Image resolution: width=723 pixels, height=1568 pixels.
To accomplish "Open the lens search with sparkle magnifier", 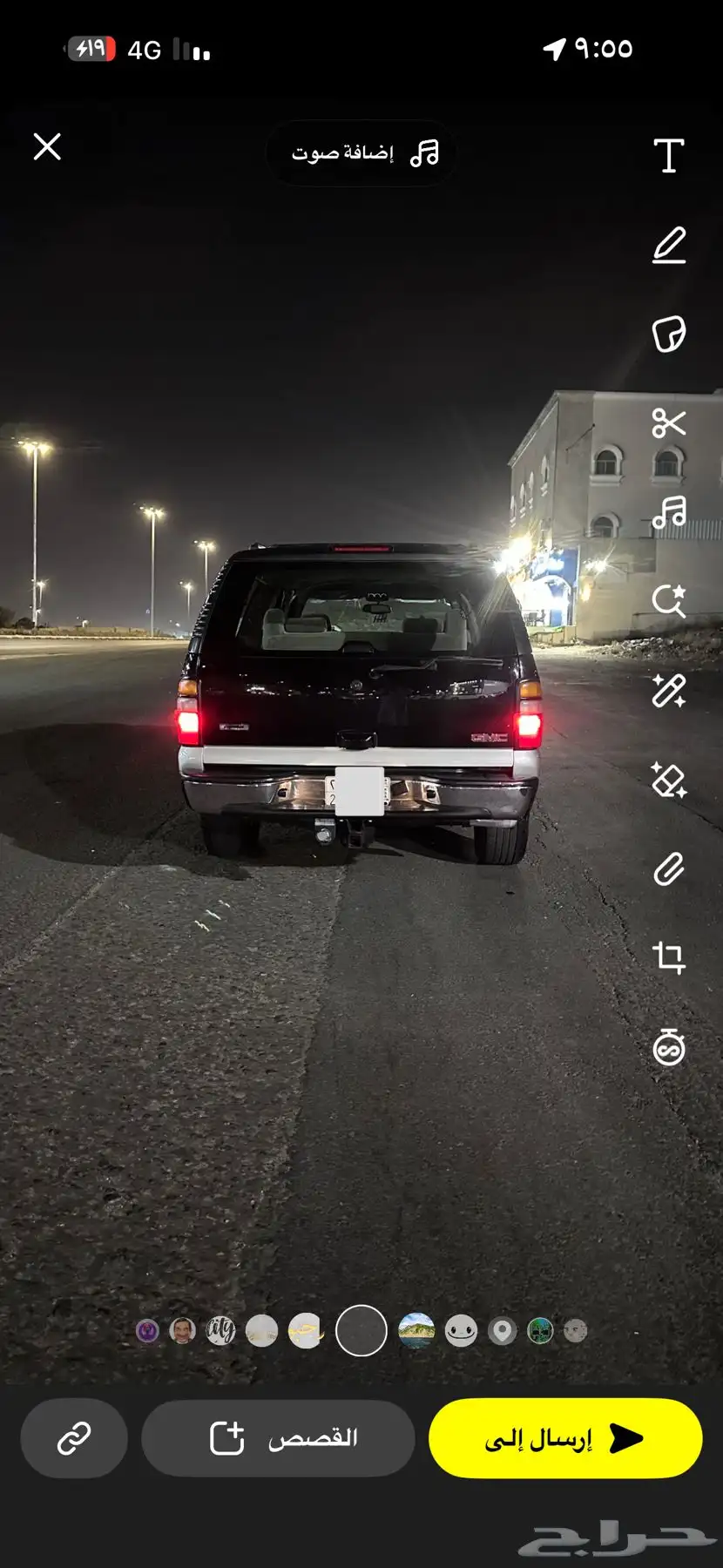I will 669,601.
